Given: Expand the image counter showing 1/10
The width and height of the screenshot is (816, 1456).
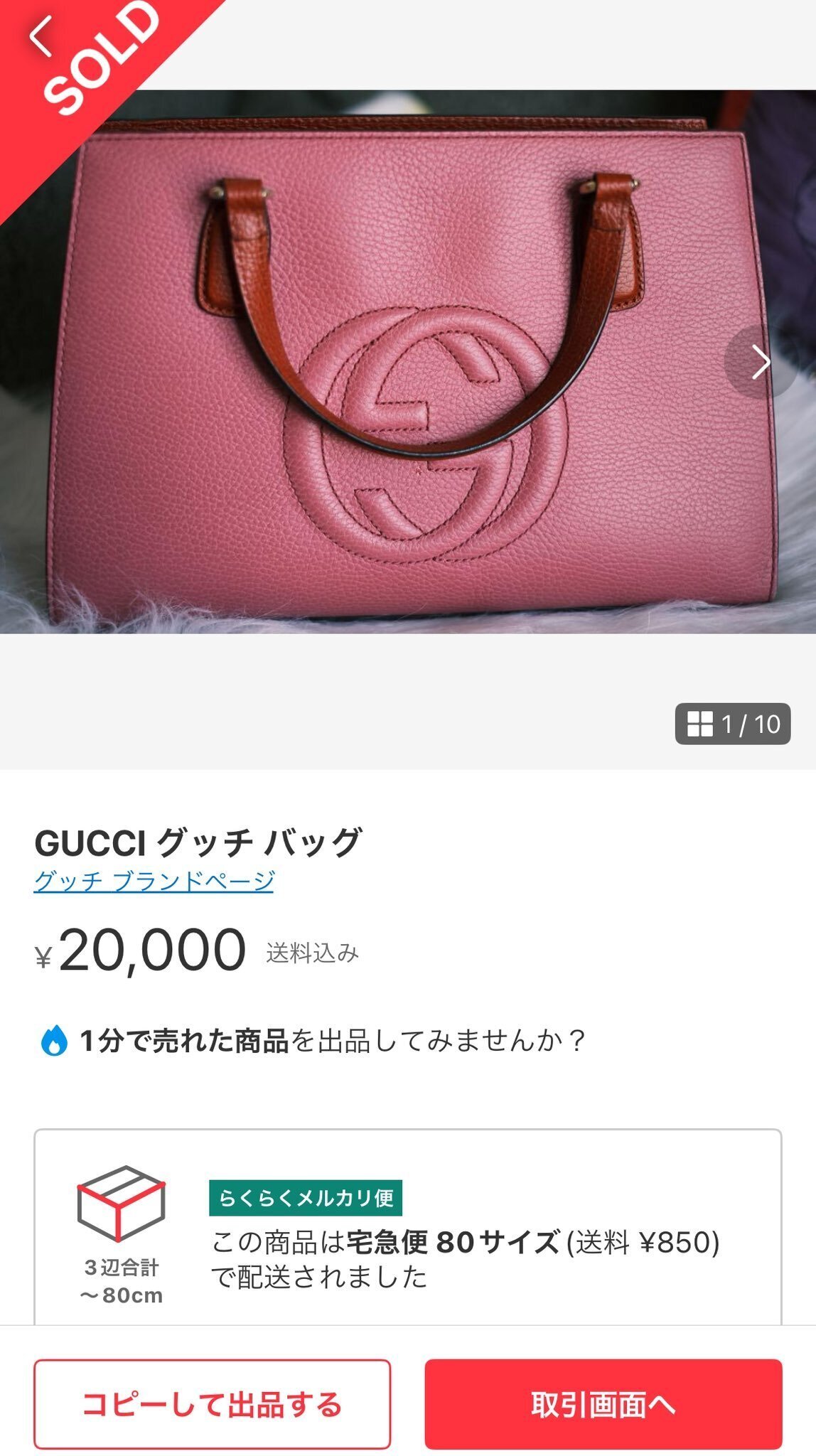Looking at the screenshot, I should (x=732, y=724).
